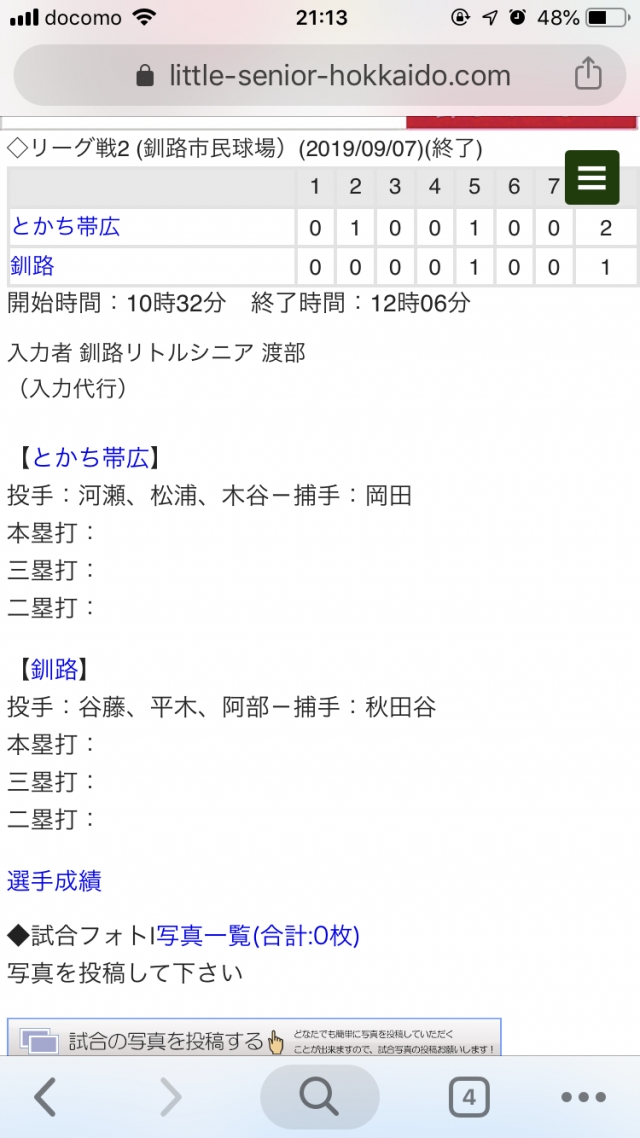Viewport: 640px width, 1138px height.
Task: Open 釧路 team link in scoreboard
Action: click(x=32, y=266)
